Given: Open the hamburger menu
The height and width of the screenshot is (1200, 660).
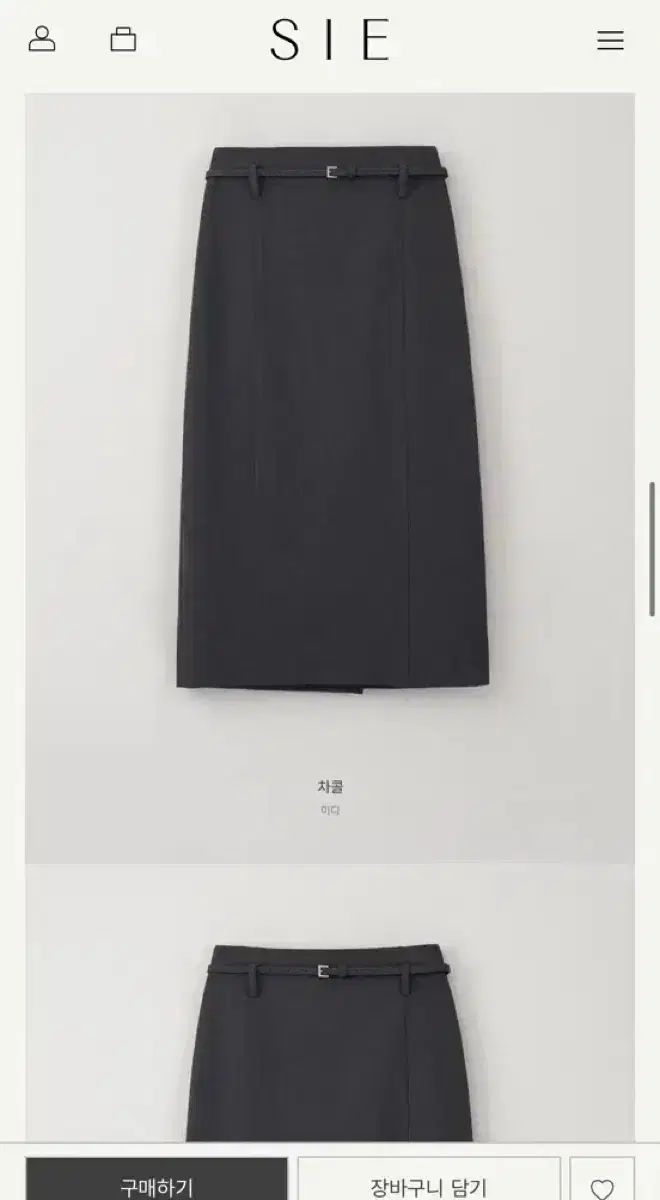Looking at the screenshot, I should click(x=610, y=41).
